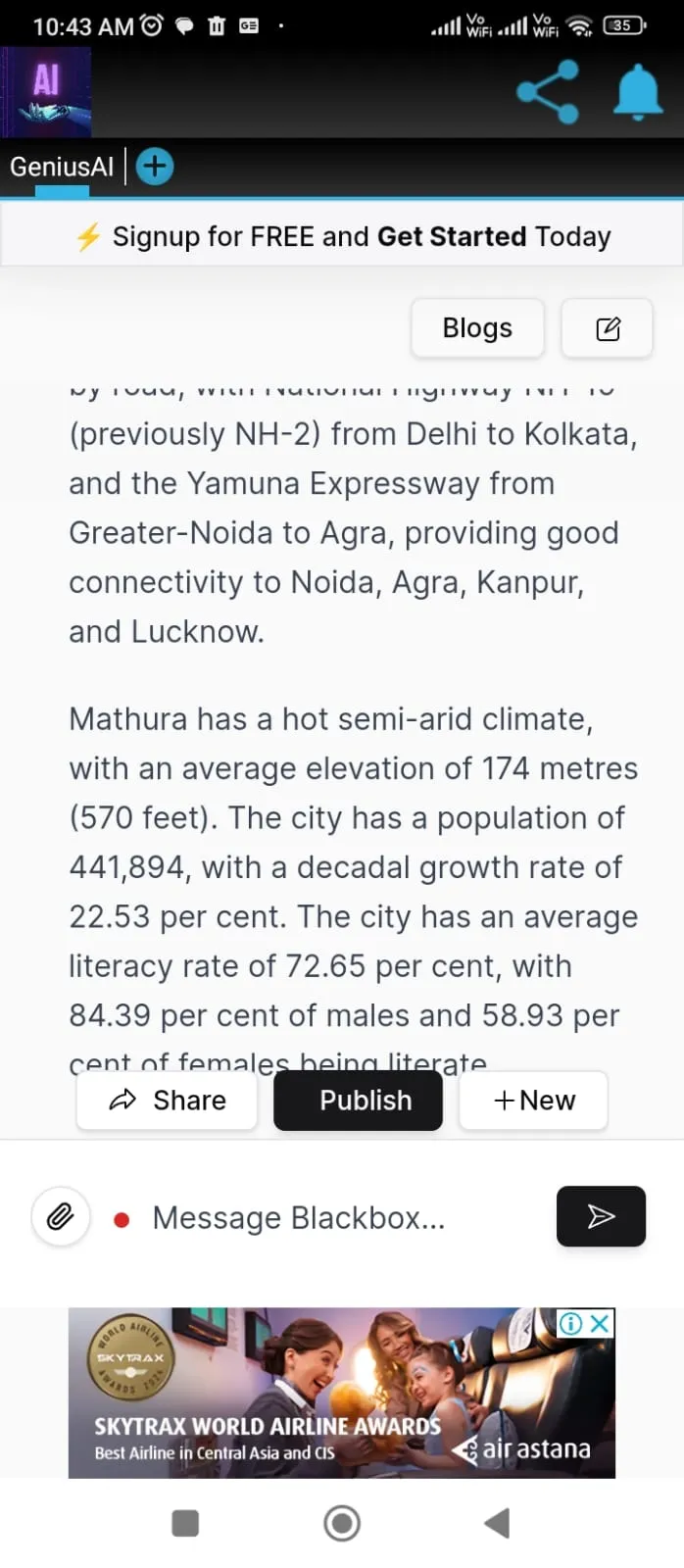Screen dimensions: 684x1568
Task: Publish the conversation
Action: pyautogui.click(x=359, y=1101)
